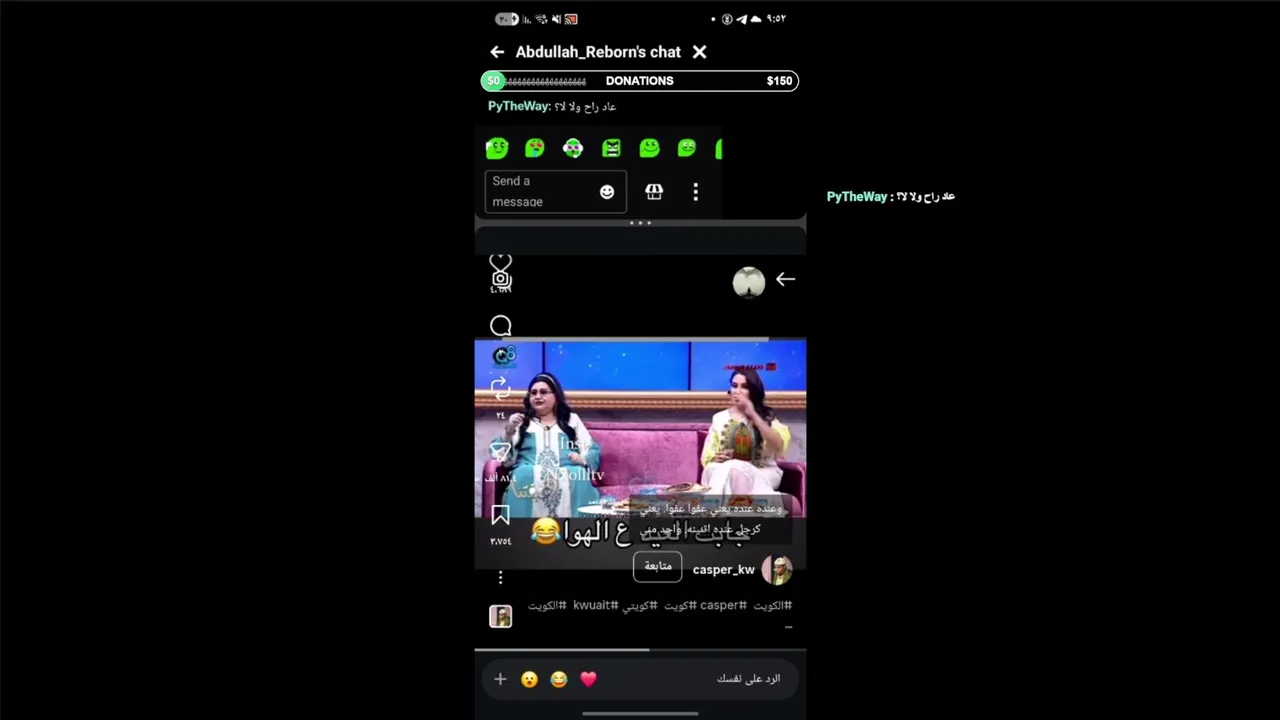This screenshot has width=1280, height=720.
Task: Tap the back arrow above the reel
Action: 786,280
